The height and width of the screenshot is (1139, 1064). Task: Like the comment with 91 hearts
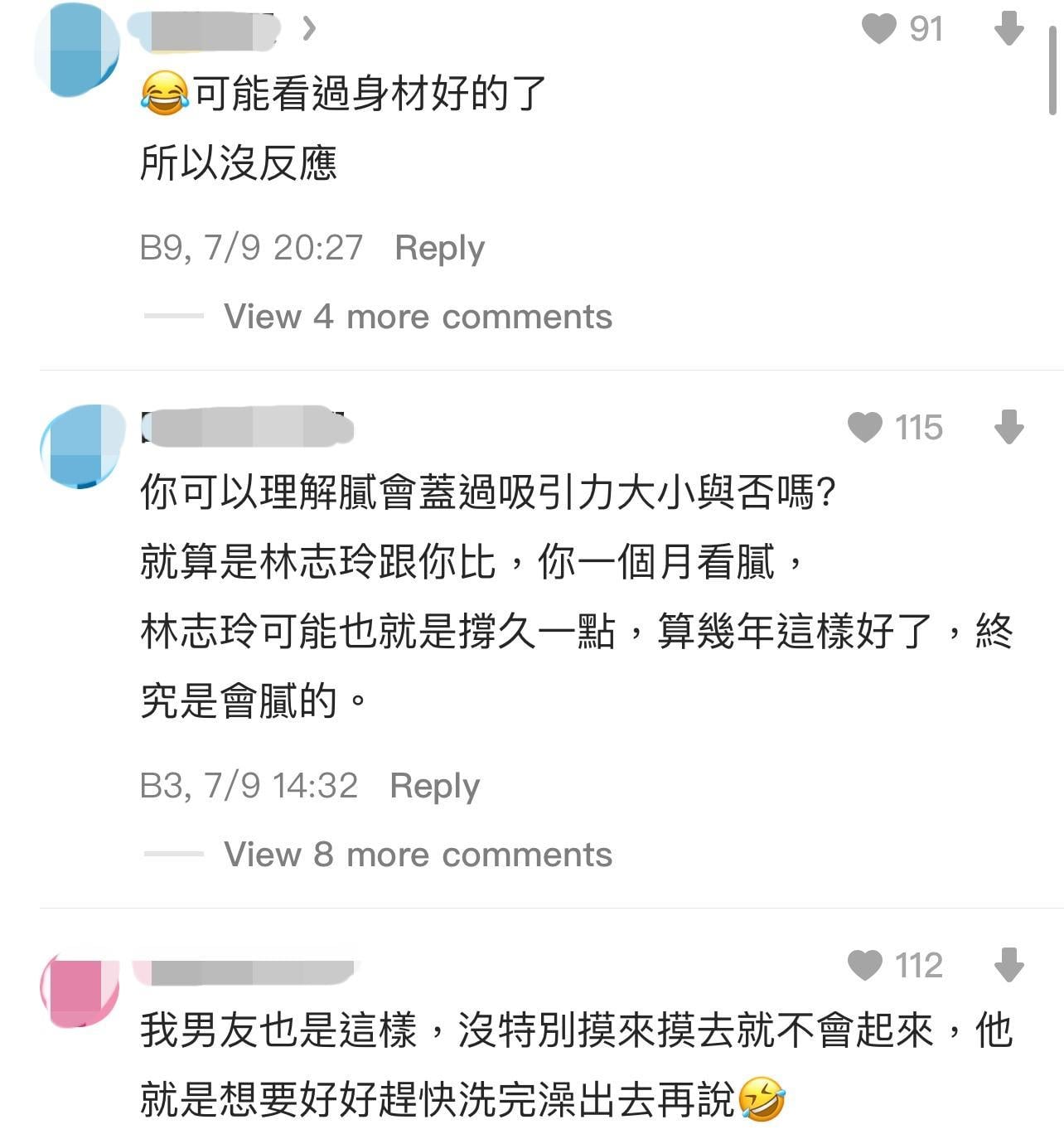[x=879, y=29]
